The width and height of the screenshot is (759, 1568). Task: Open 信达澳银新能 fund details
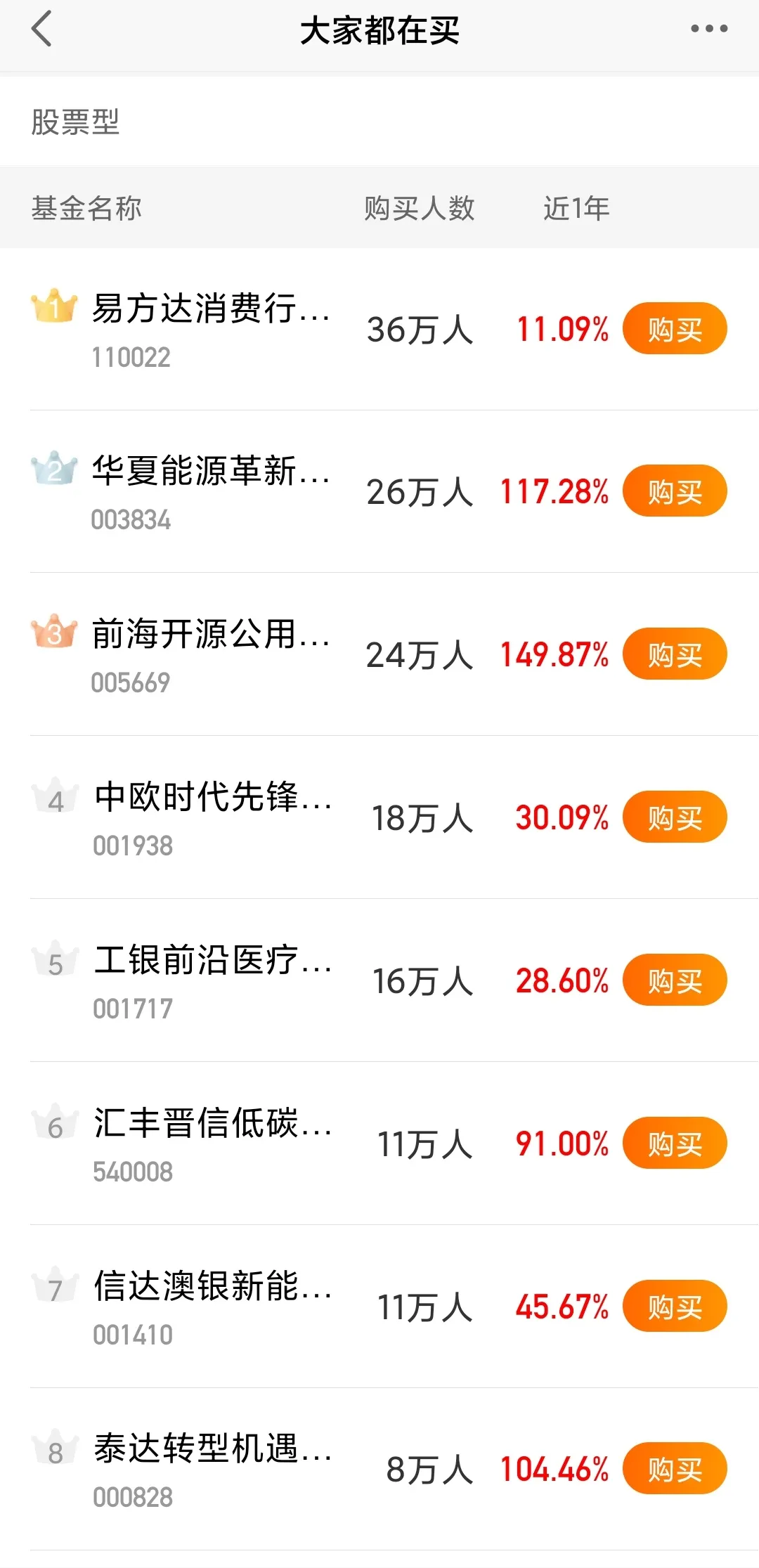click(212, 1287)
